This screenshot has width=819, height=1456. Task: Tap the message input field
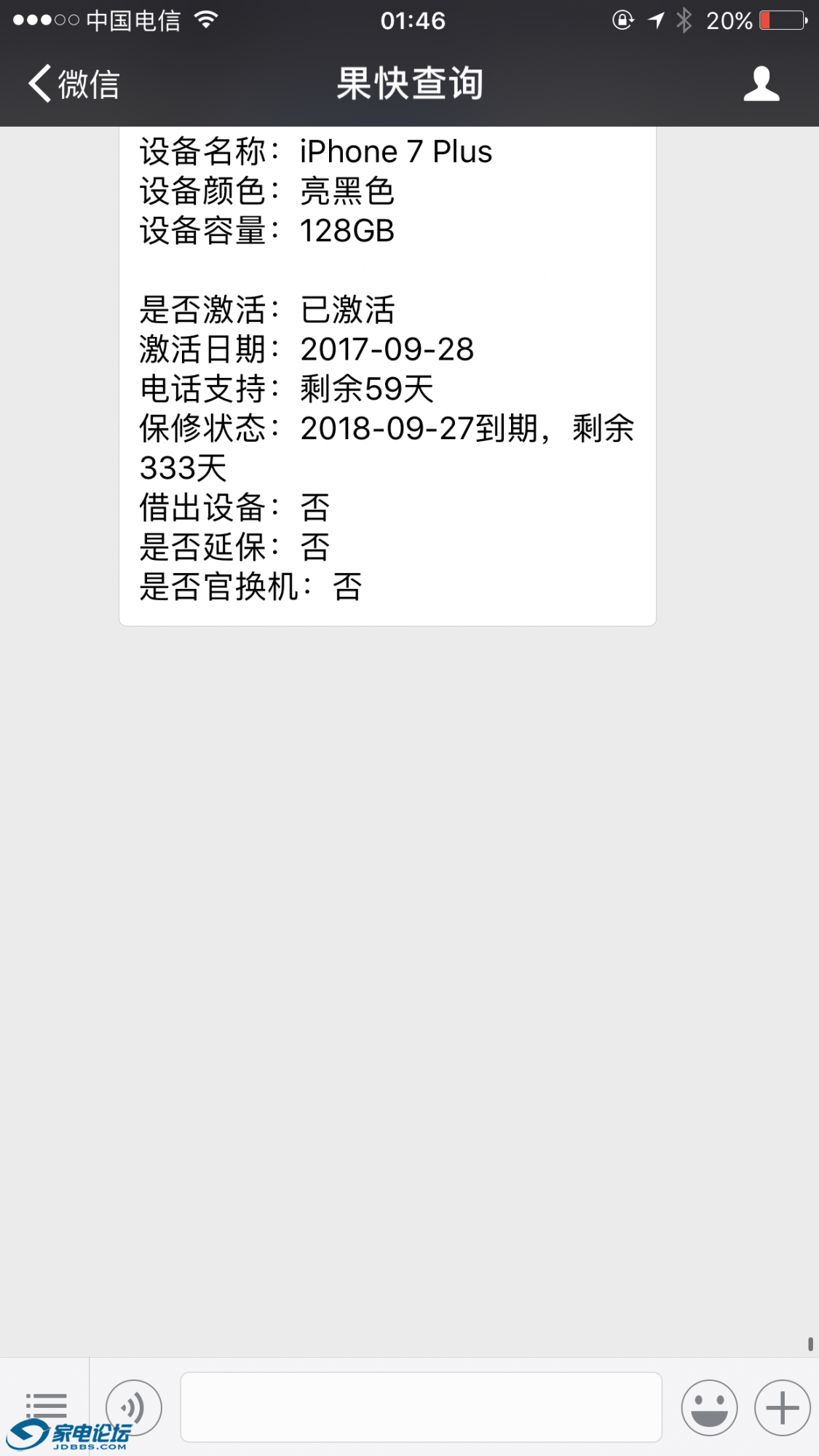(422, 1408)
